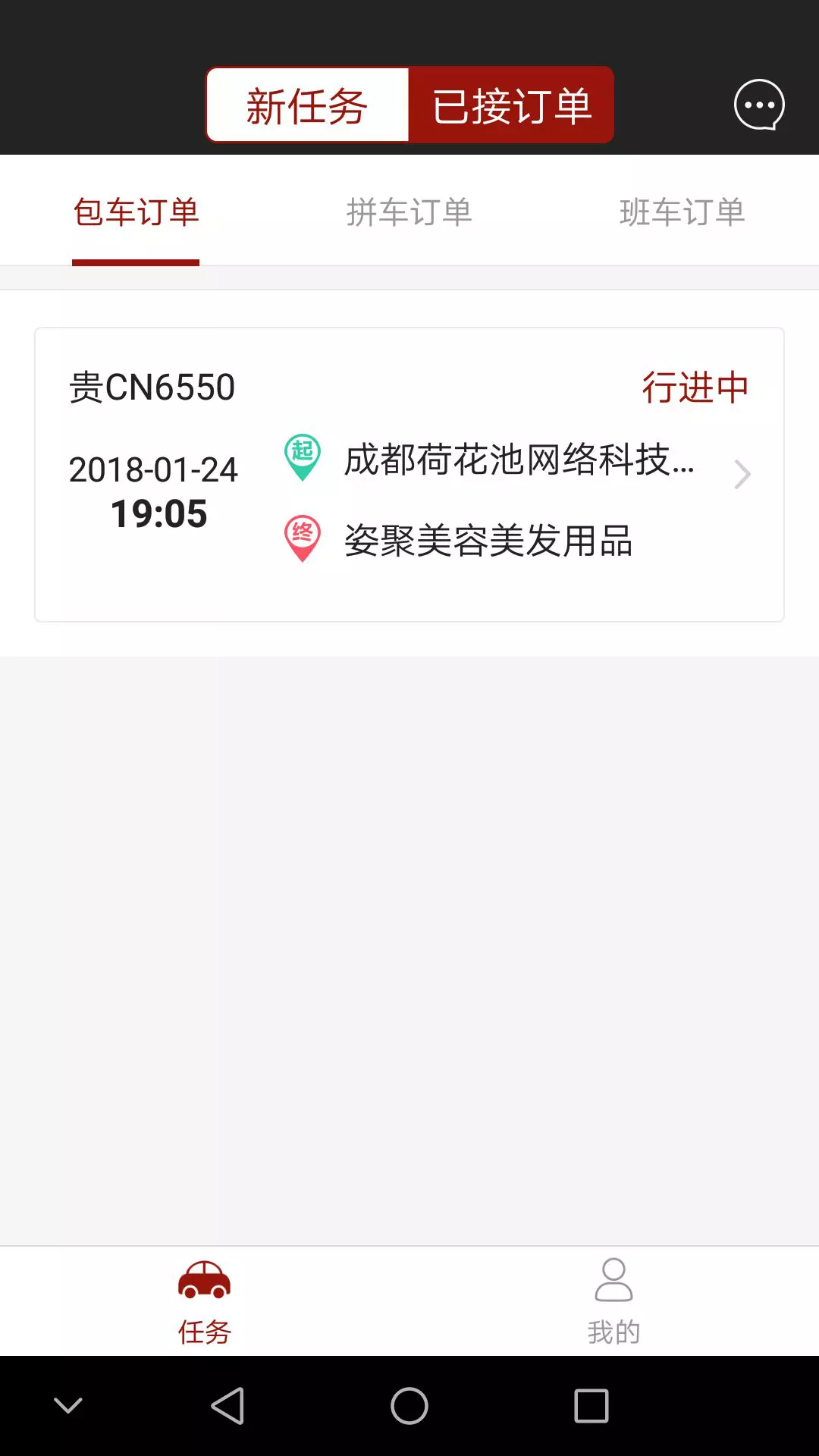Switch to the 拼车订单 tab
819x1456 pixels.
coord(409,212)
